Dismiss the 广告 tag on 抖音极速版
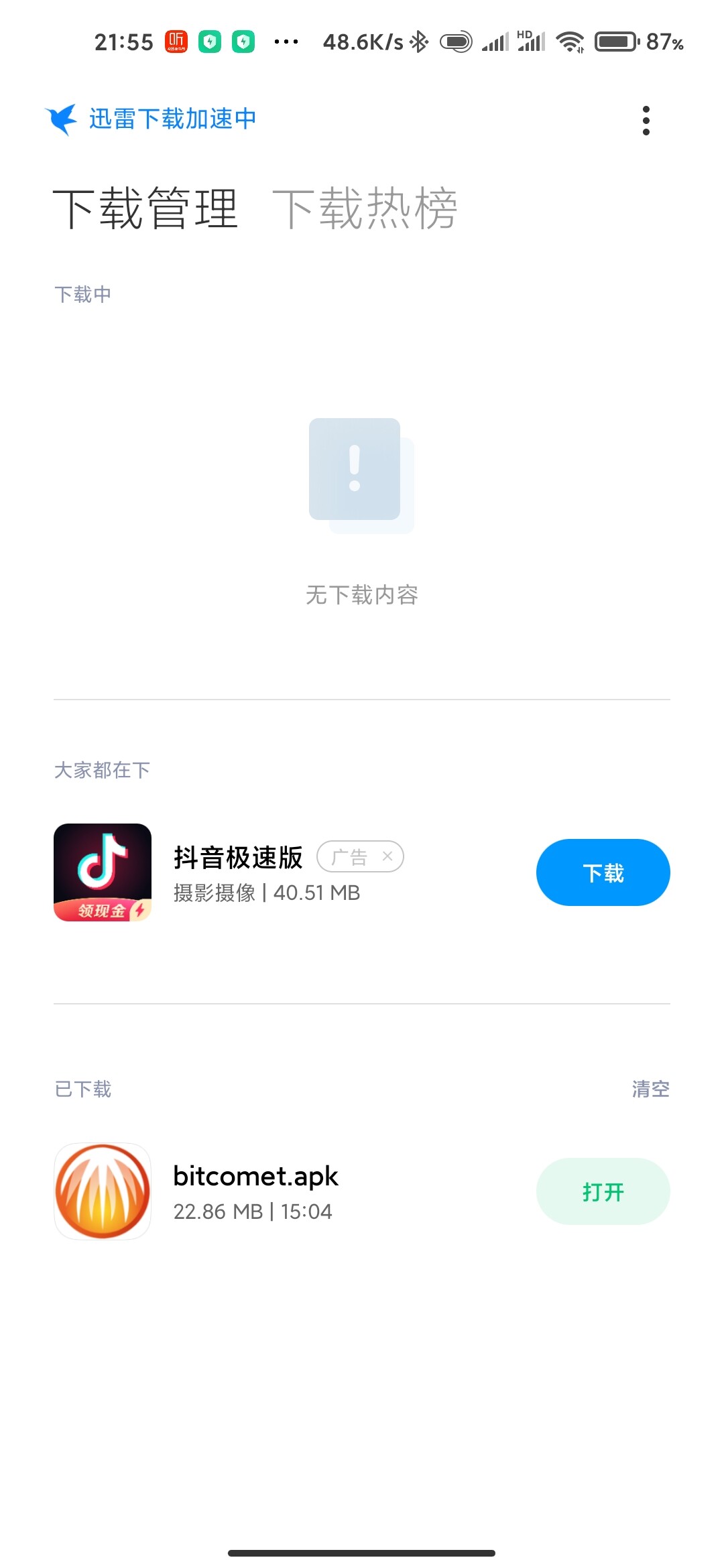 point(387,856)
